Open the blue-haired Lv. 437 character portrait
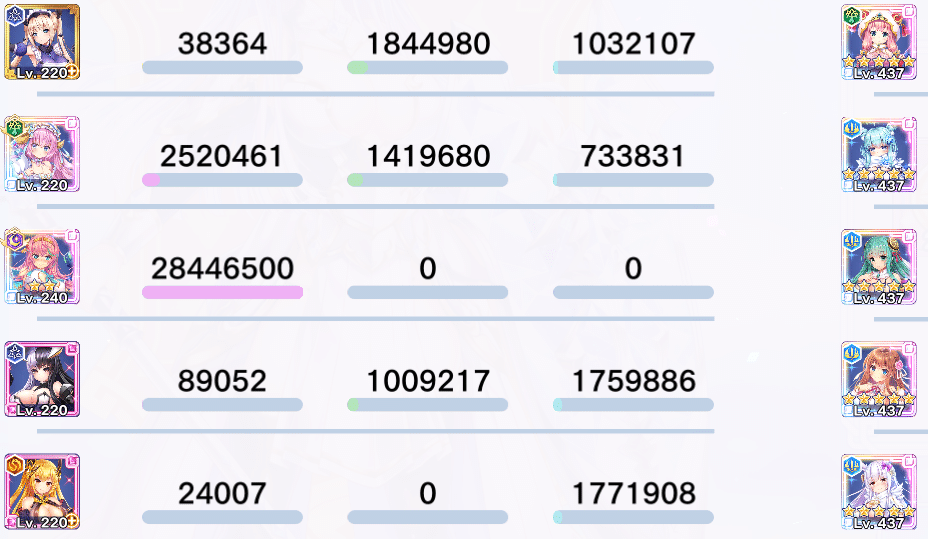The height and width of the screenshot is (539, 928). (x=879, y=154)
